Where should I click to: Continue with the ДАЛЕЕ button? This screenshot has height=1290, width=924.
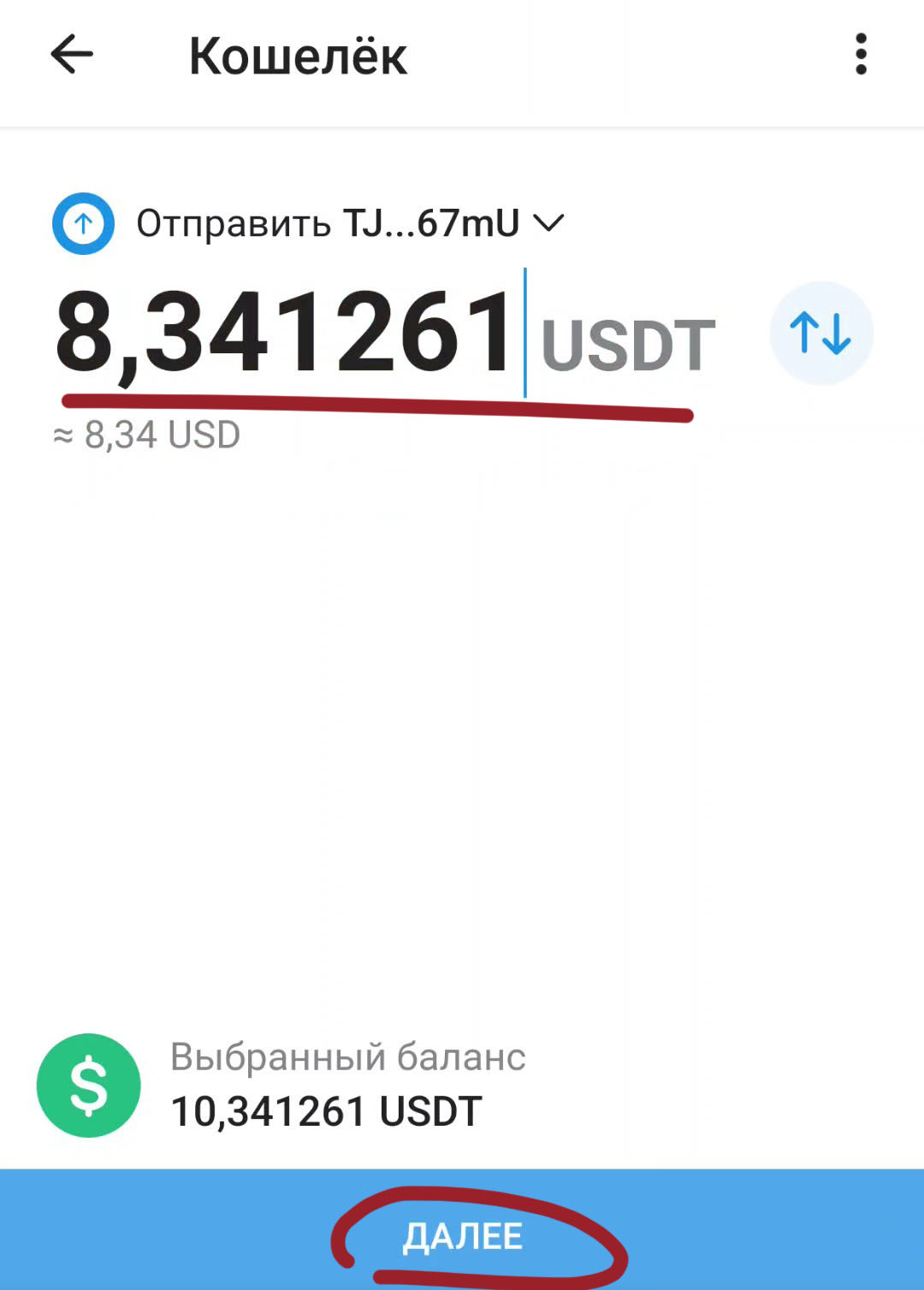coord(462,1236)
